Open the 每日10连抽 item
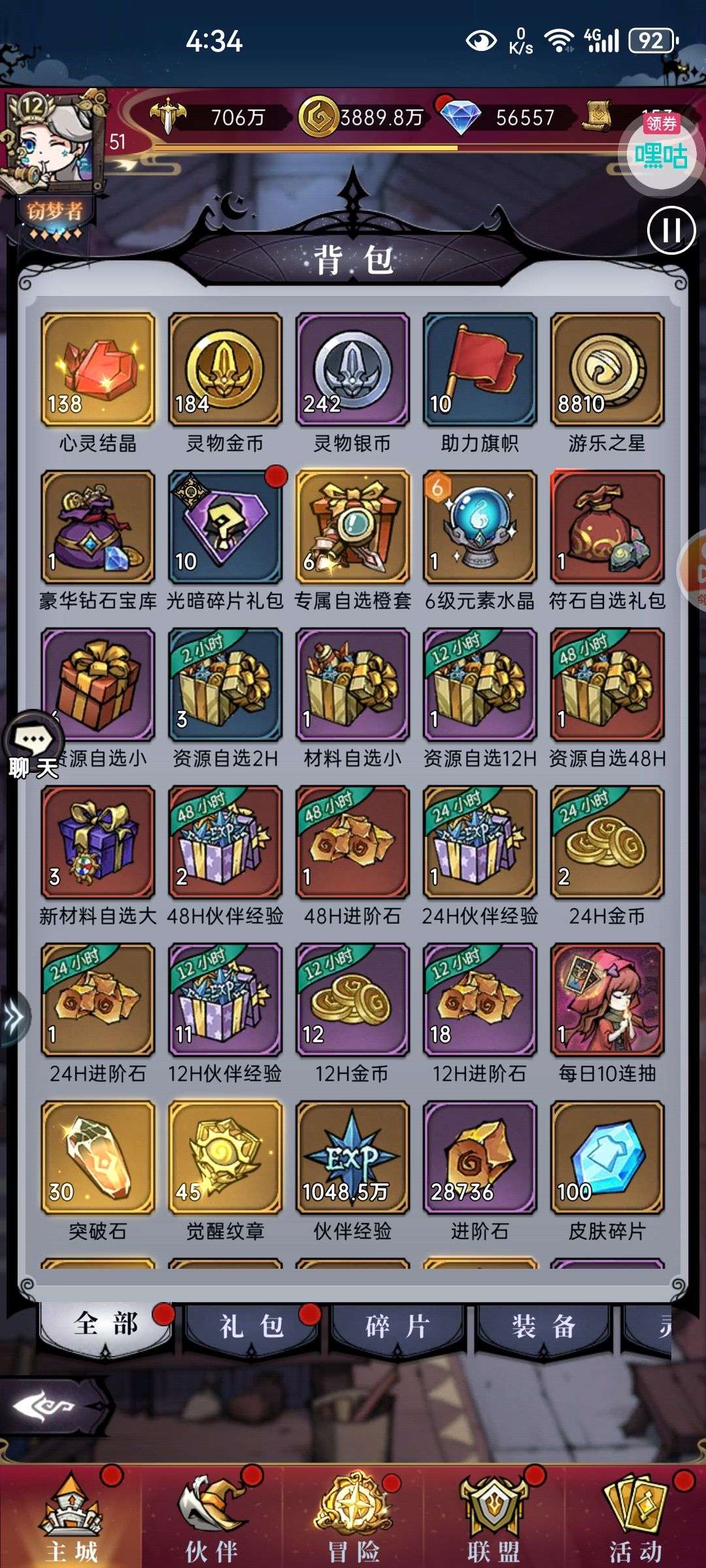 point(607,999)
